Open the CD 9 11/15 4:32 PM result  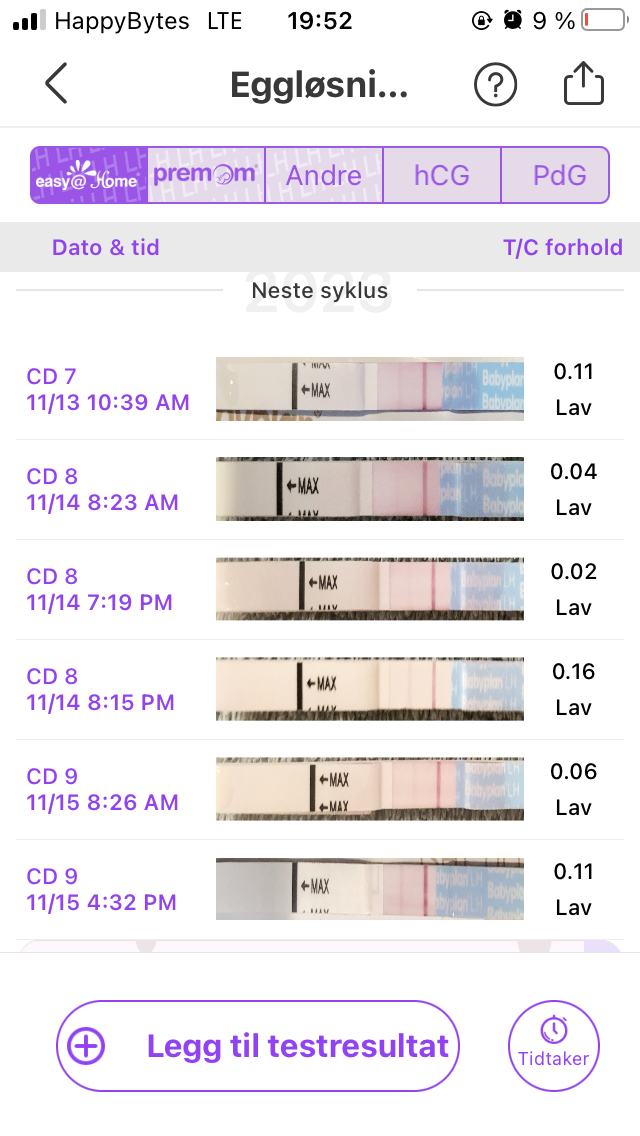(320, 890)
